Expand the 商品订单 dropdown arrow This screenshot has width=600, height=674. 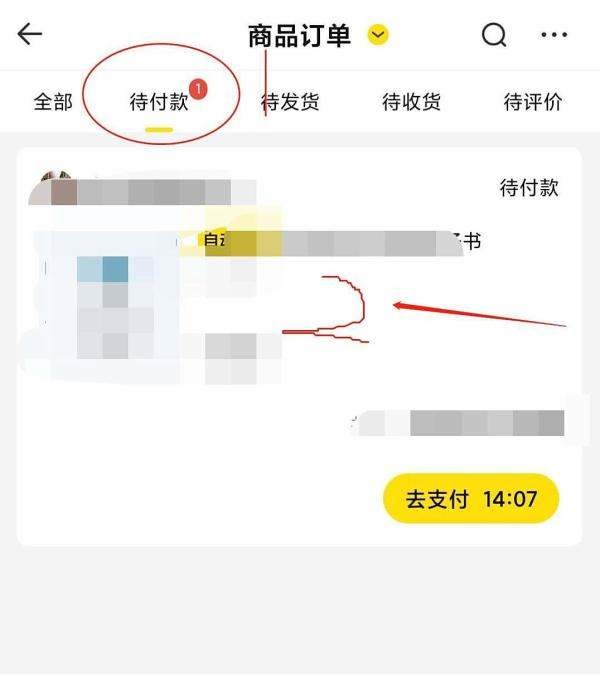click(x=377, y=36)
